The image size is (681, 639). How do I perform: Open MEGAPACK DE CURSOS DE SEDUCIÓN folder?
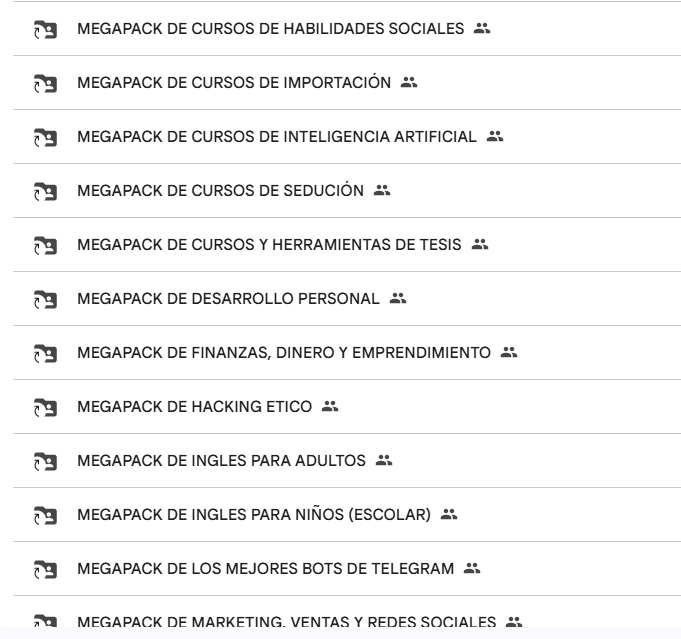click(220, 191)
